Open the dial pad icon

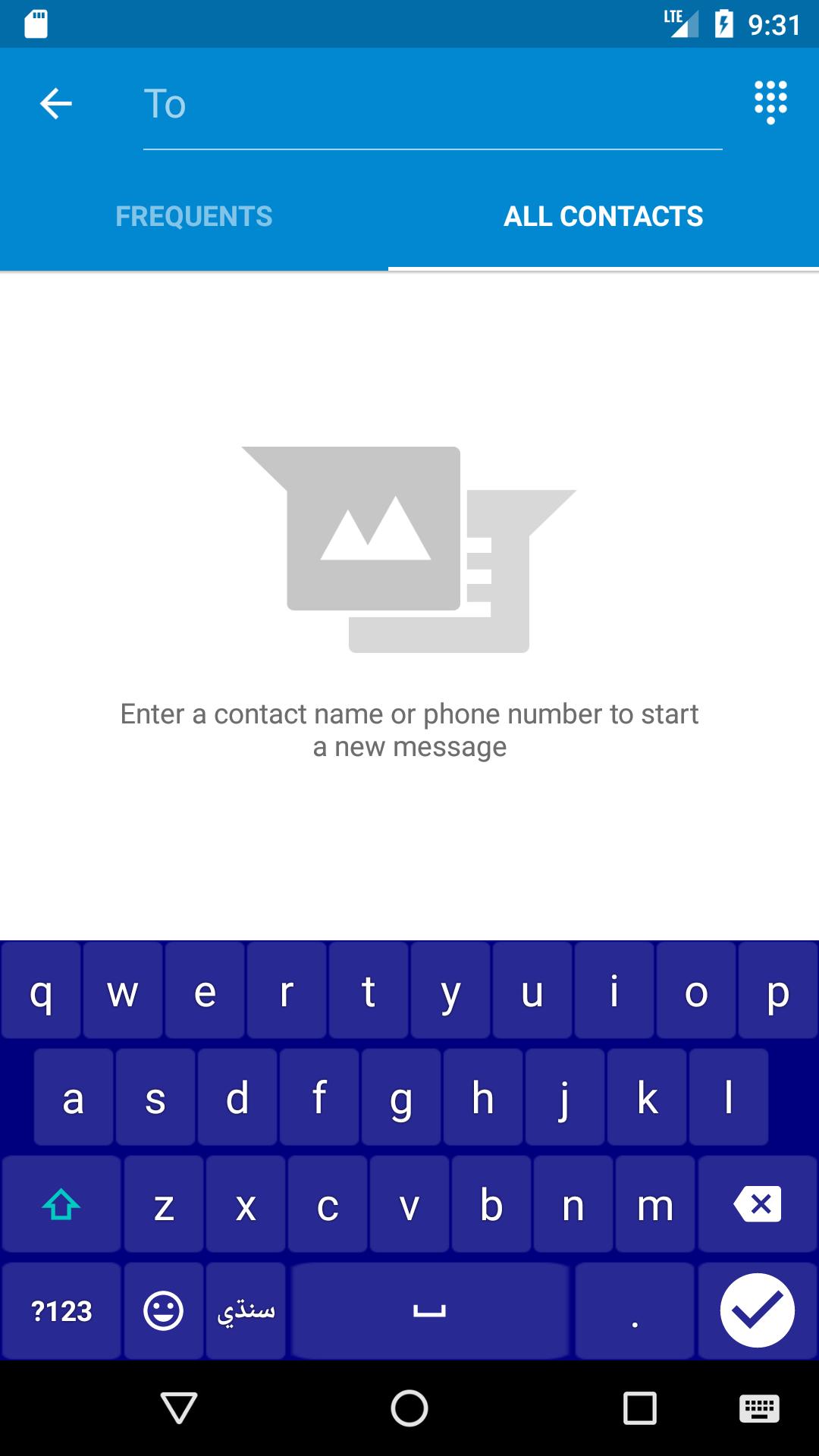[x=770, y=102]
